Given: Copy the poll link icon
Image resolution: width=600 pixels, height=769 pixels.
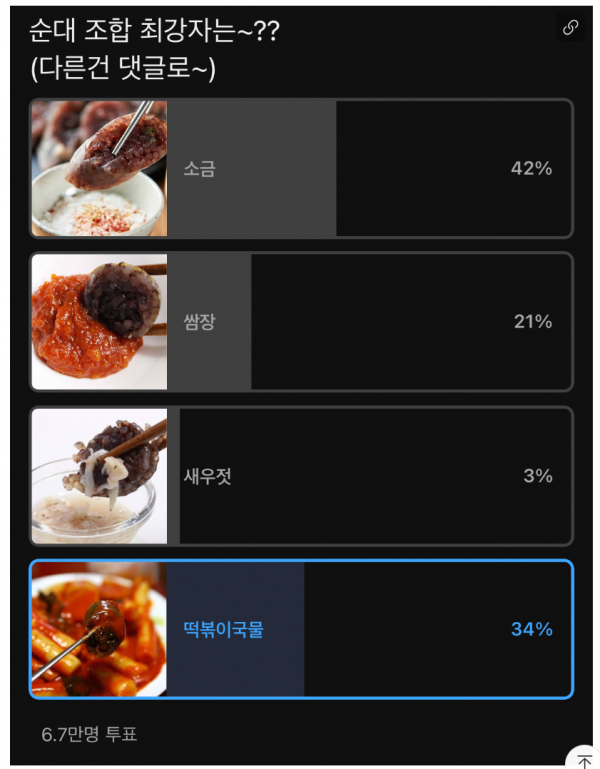Looking at the screenshot, I should click(x=571, y=28).
